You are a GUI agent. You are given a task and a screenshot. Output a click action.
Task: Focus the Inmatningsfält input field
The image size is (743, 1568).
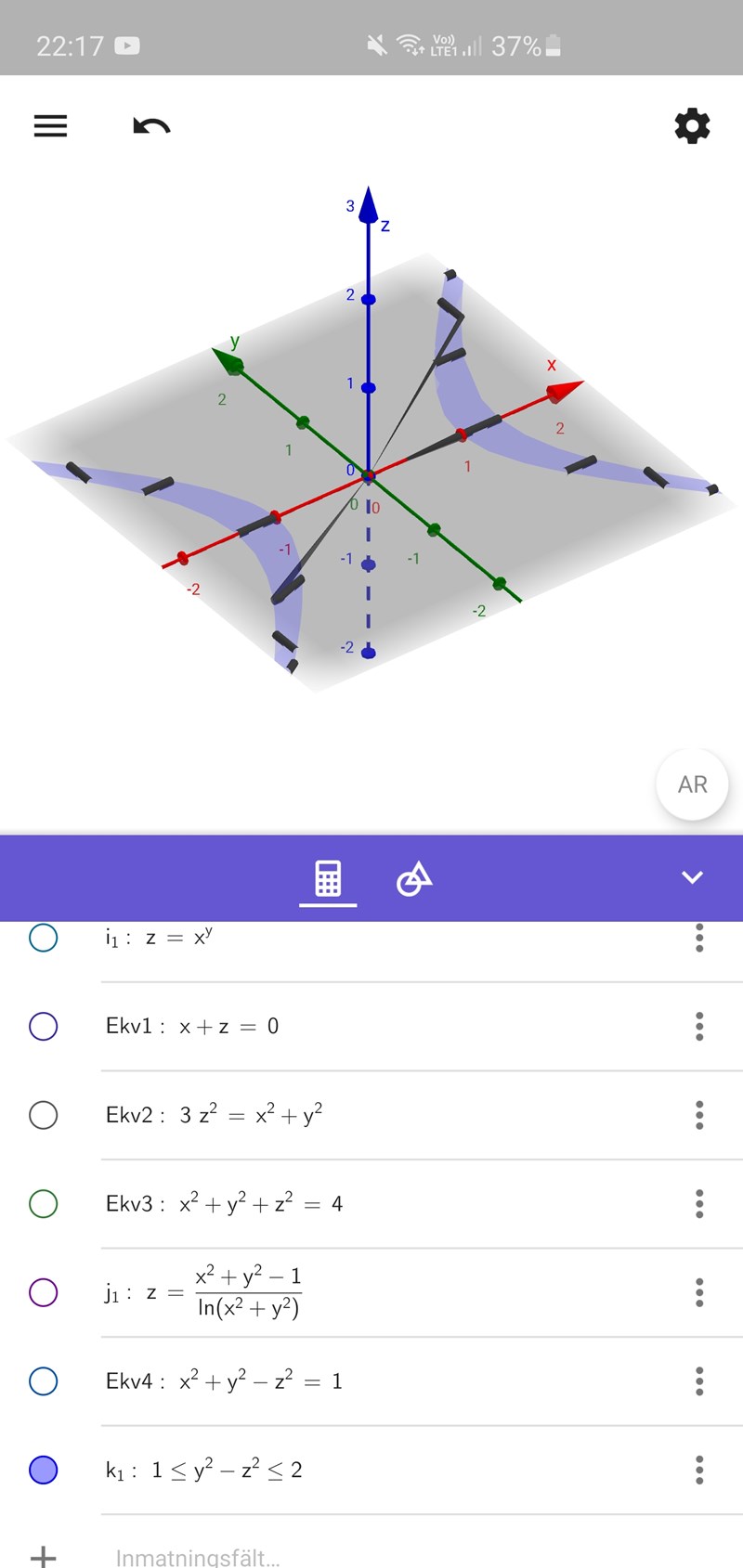click(371, 1556)
